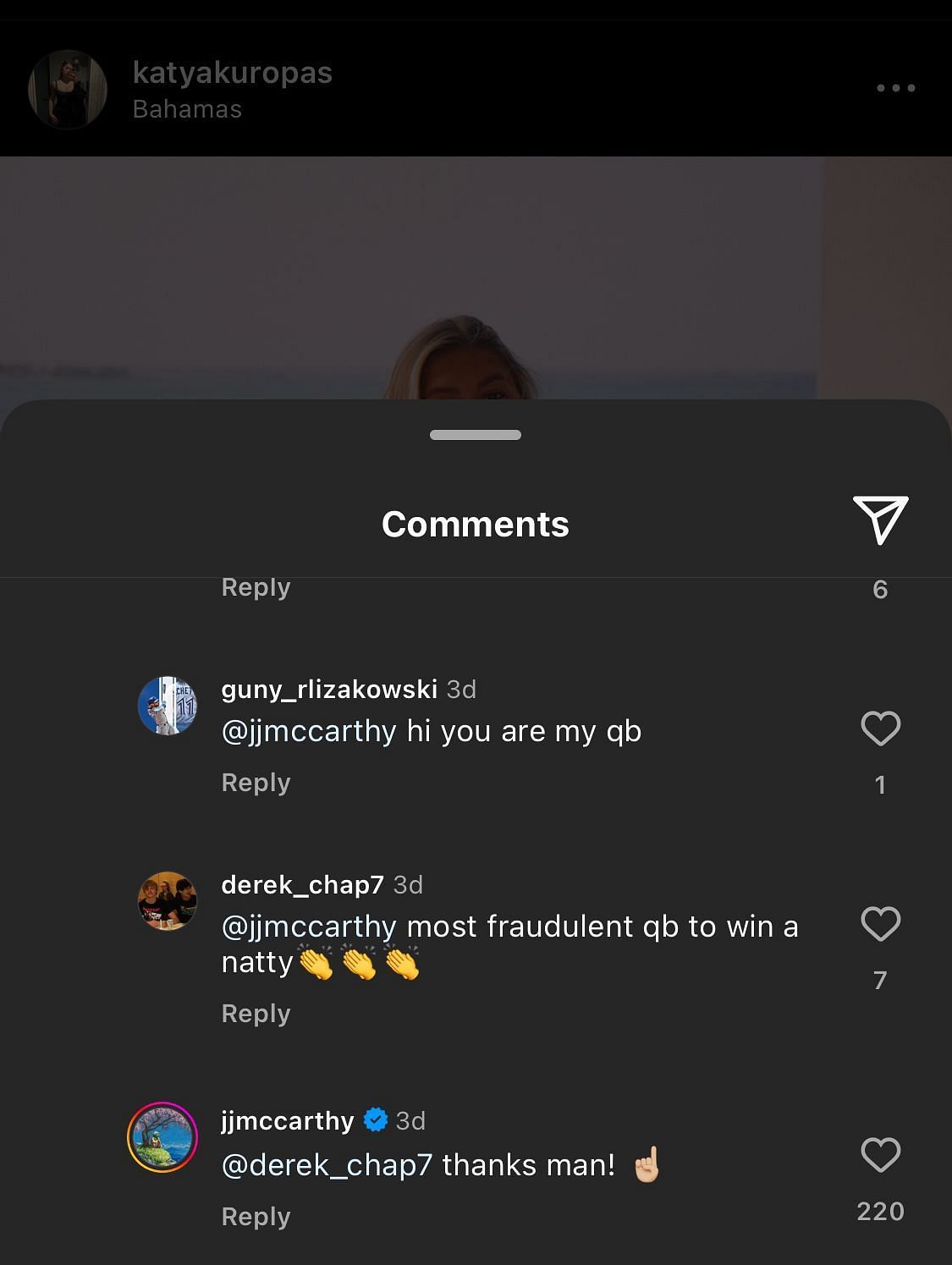
Task: Like jjmccarthy's thanks man comment
Action: (880, 1155)
